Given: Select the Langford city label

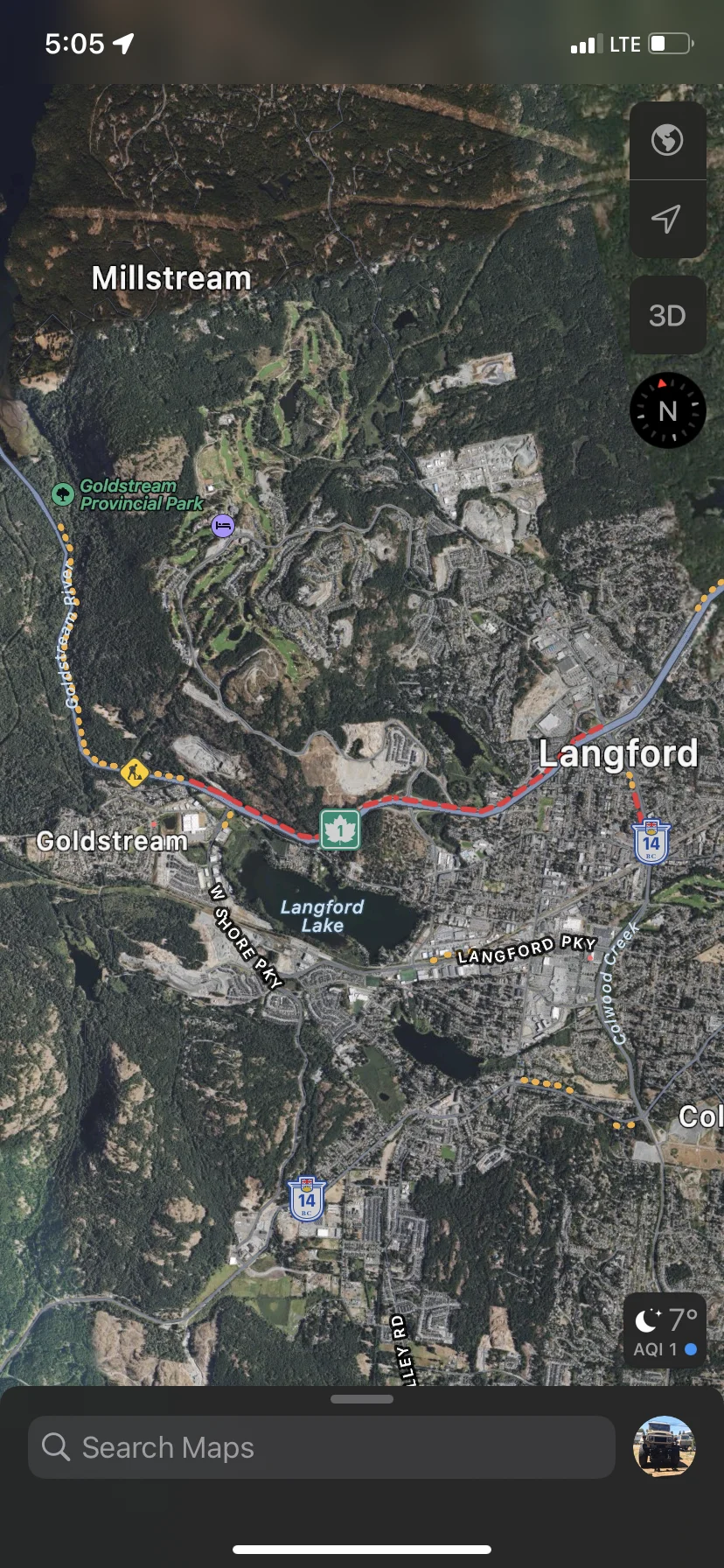Looking at the screenshot, I should pyautogui.click(x=617, y=753).
